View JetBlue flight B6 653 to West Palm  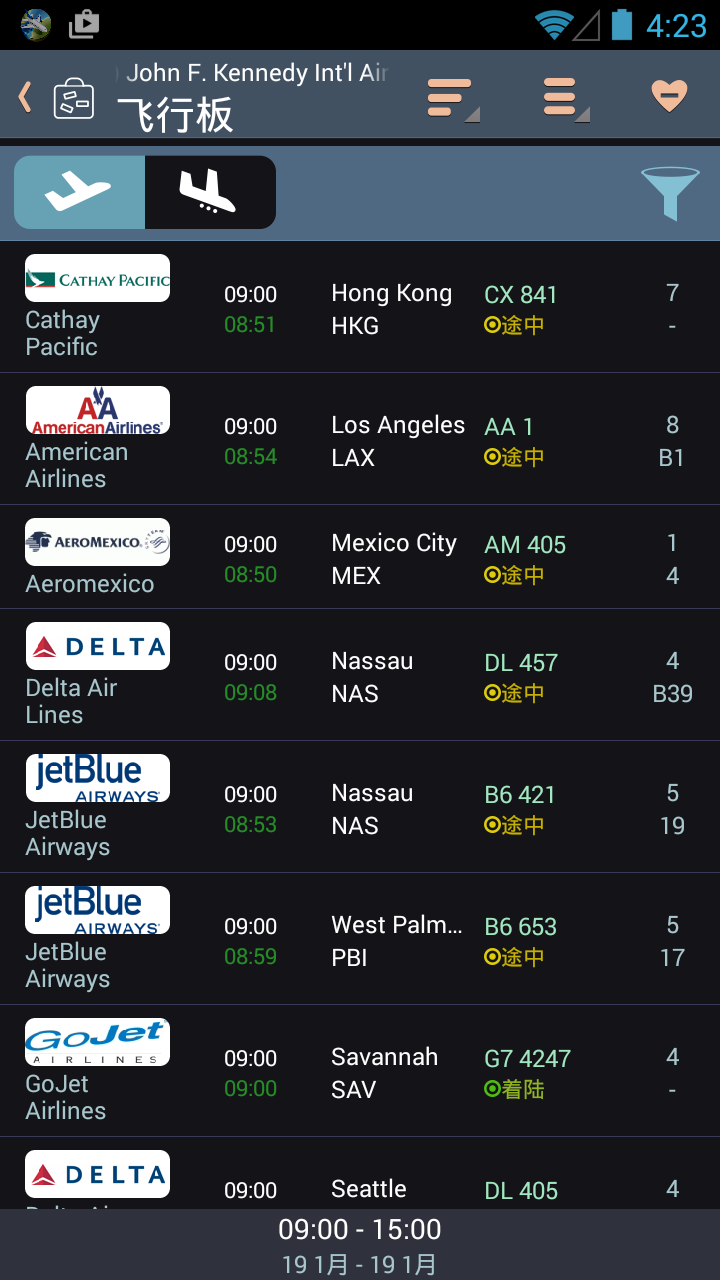(x=360, y=939)
